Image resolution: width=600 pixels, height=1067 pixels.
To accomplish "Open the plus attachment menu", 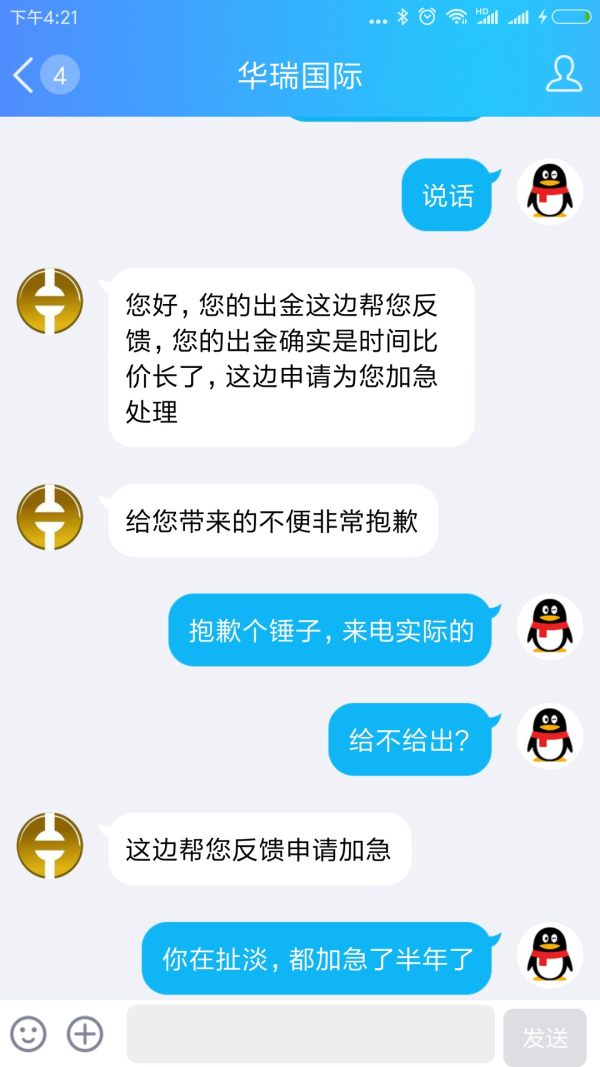I will pyautogui.click(x=85, y=1033).
